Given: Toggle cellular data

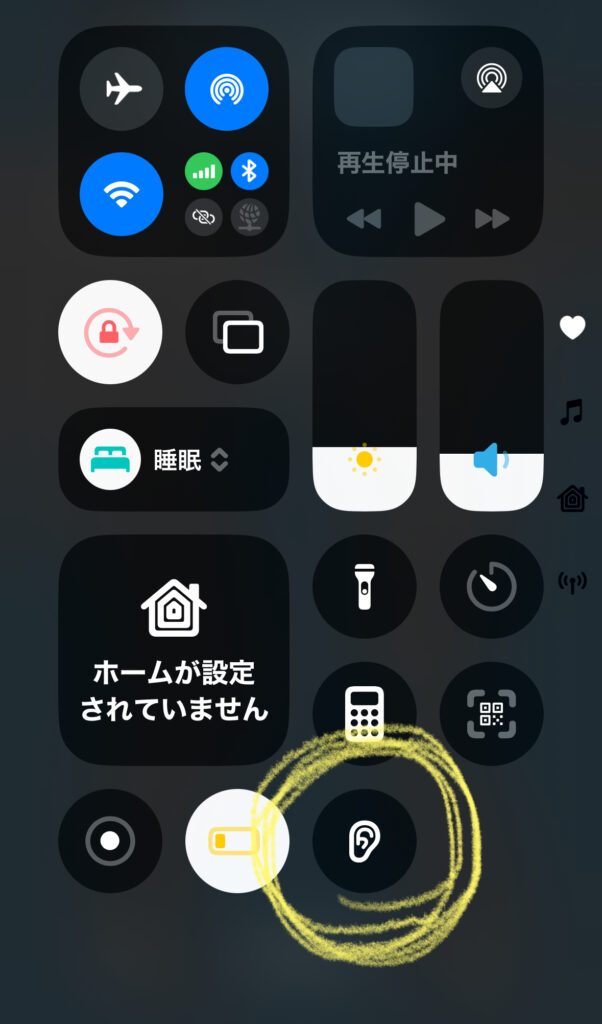Looking at the screenshot, I should pyautogui.click(x=204, y=172).
